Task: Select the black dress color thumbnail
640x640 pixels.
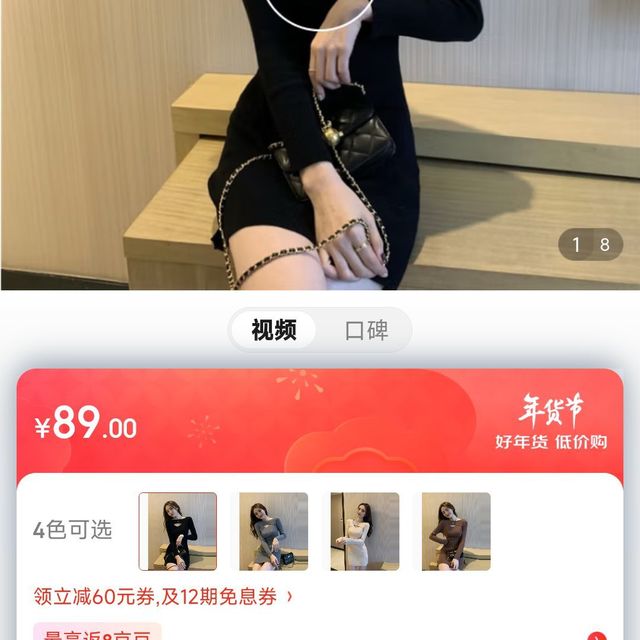Action: click(178, 531)
